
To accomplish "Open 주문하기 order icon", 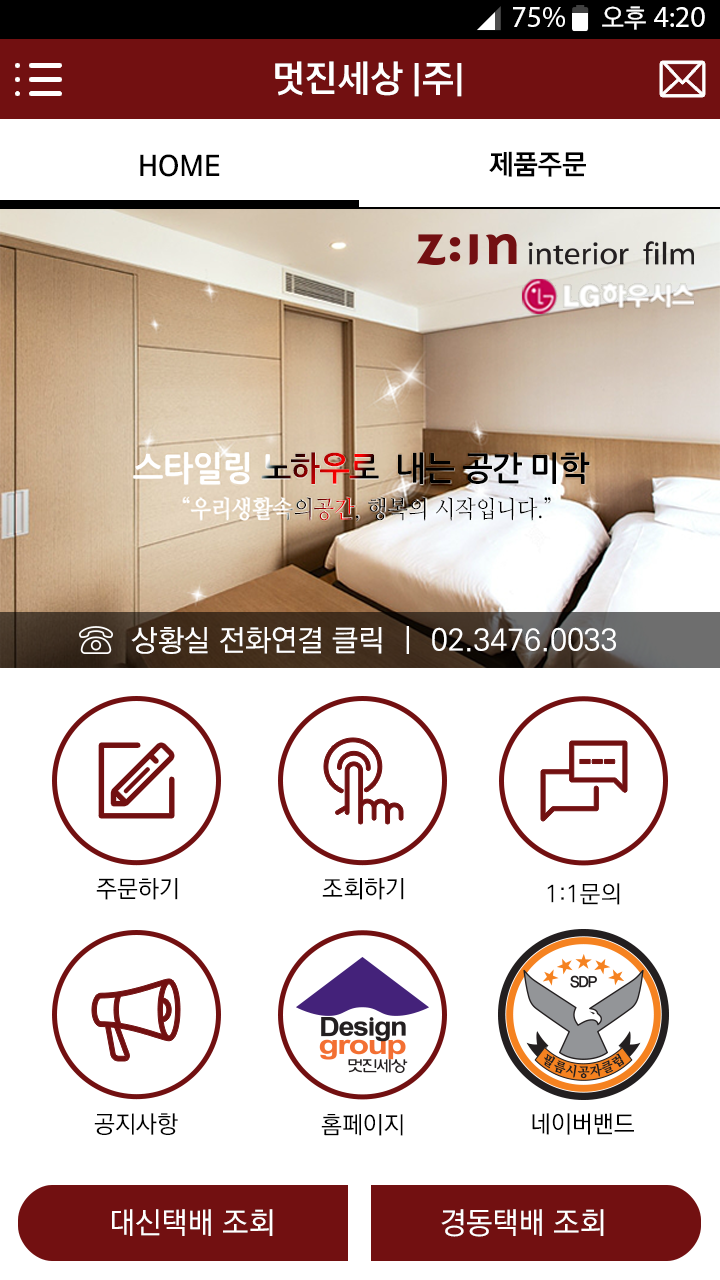I will click(x=136, y=780).
